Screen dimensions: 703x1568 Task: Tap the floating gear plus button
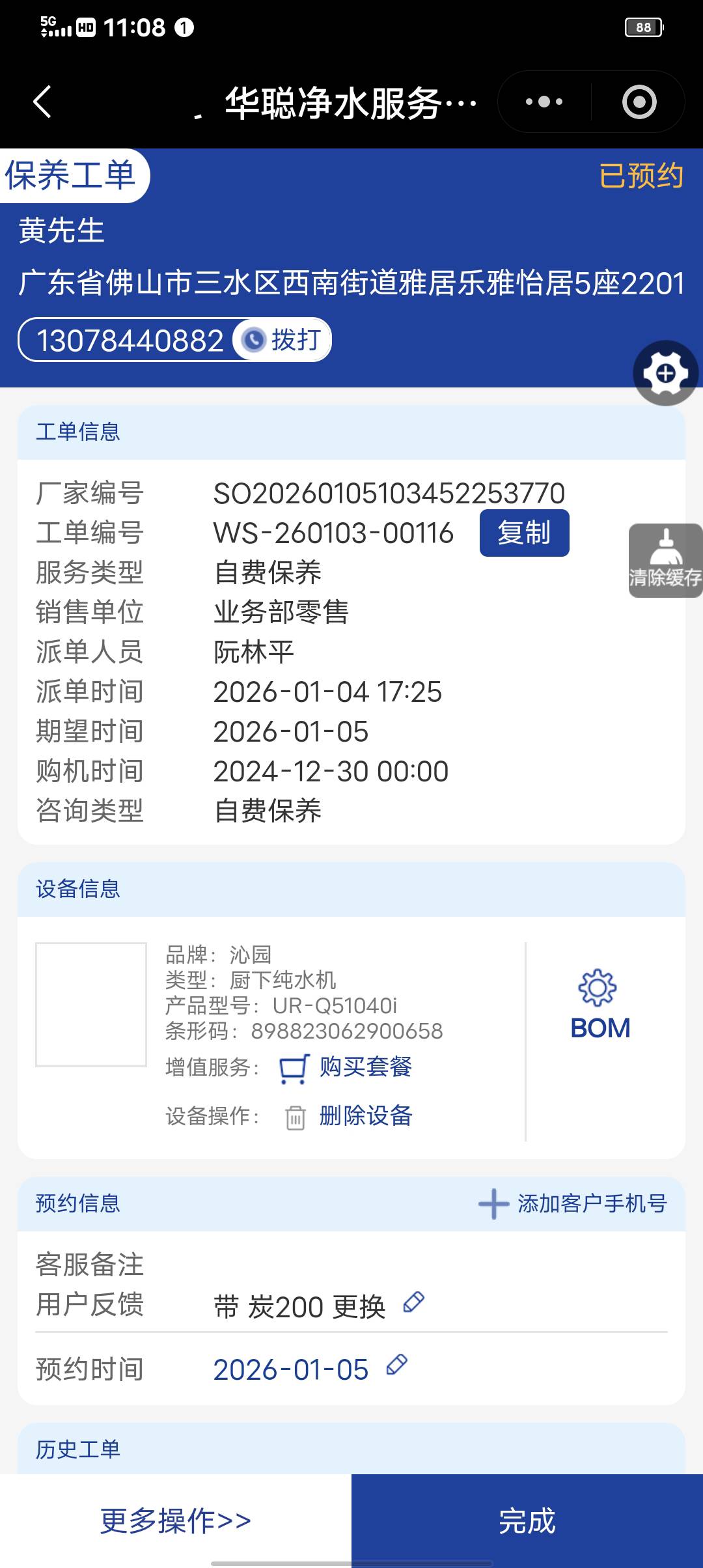click(665, 373)
